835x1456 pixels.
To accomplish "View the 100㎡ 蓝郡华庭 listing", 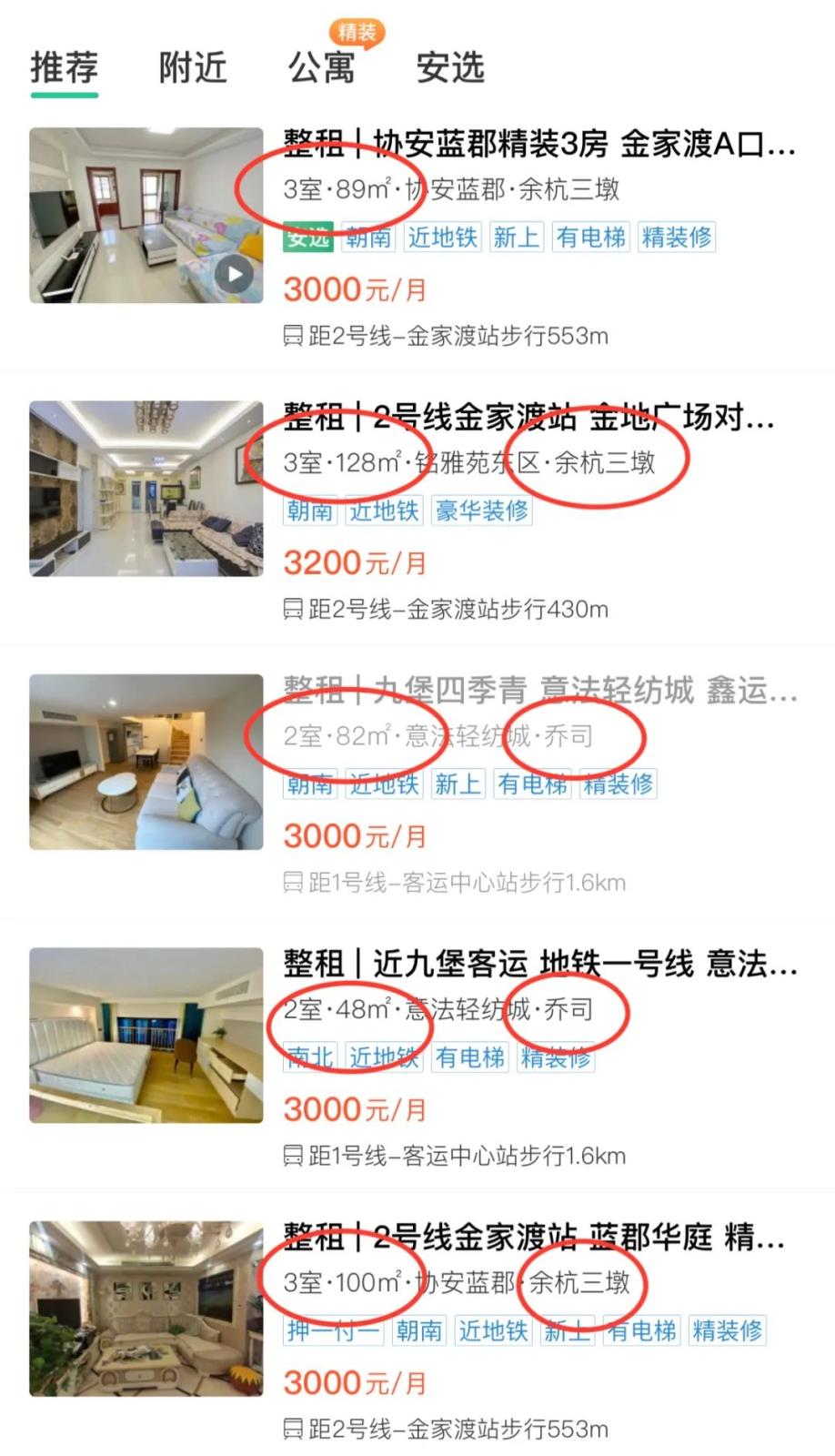I will point(532,1238).
